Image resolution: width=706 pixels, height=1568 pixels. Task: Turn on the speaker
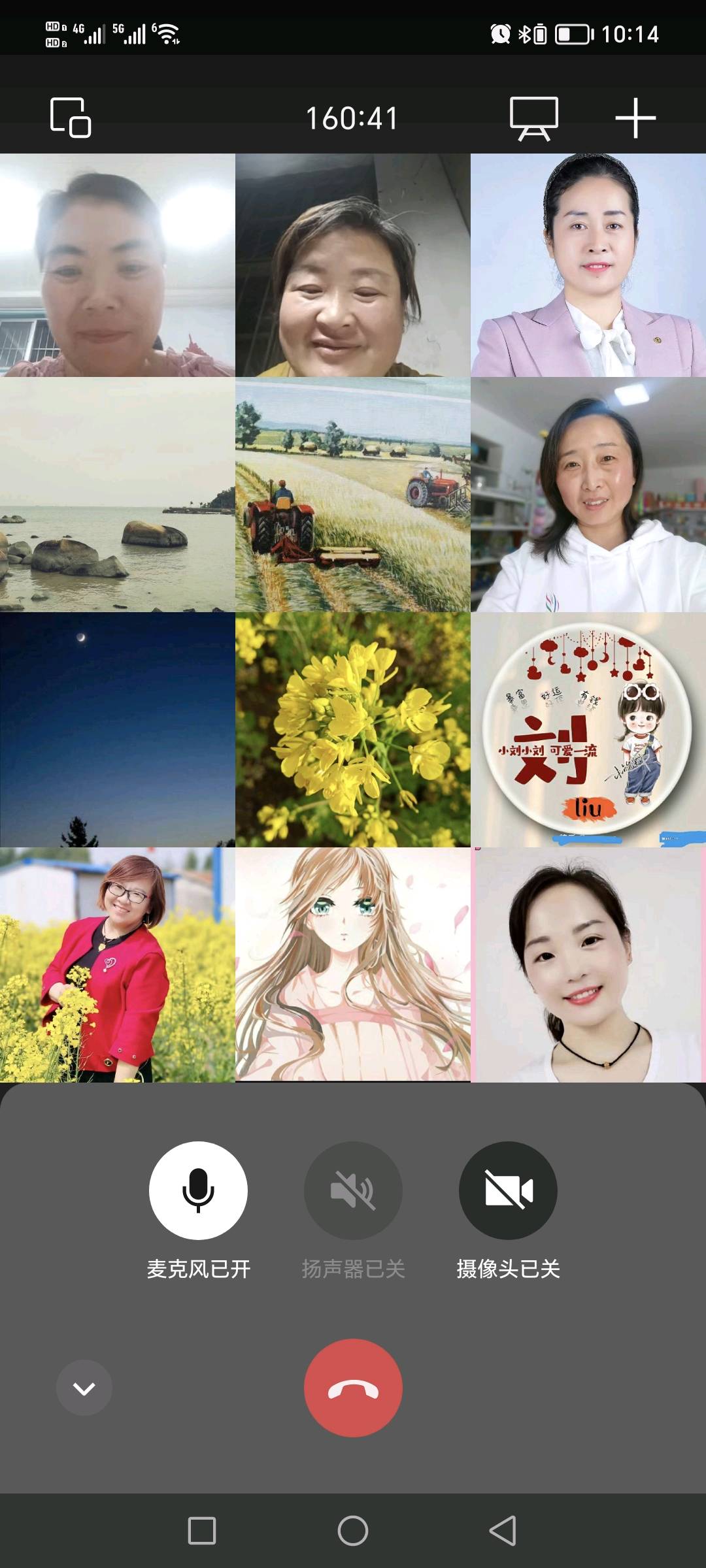click(353, 1190)
